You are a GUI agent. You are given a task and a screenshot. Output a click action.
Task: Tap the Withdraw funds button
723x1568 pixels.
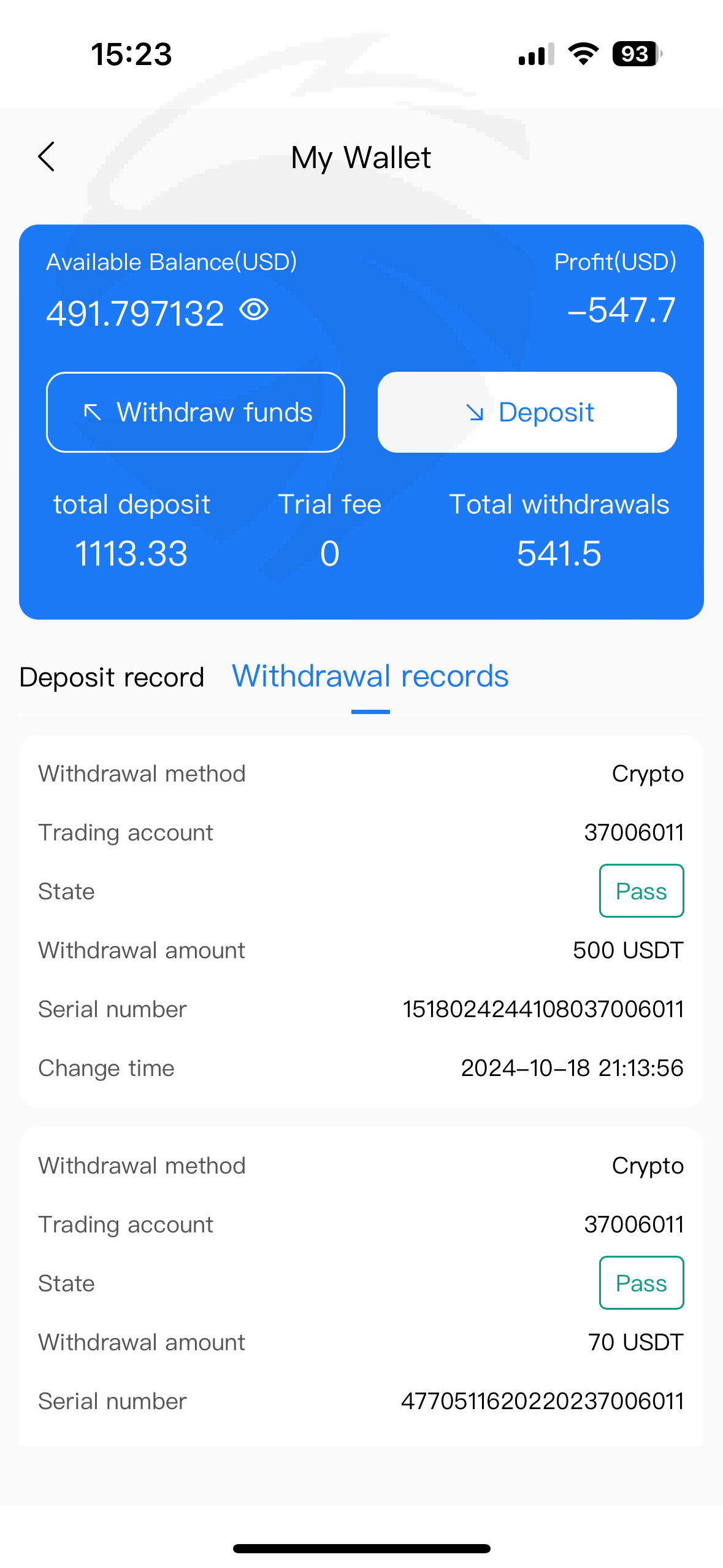(196, 412)
